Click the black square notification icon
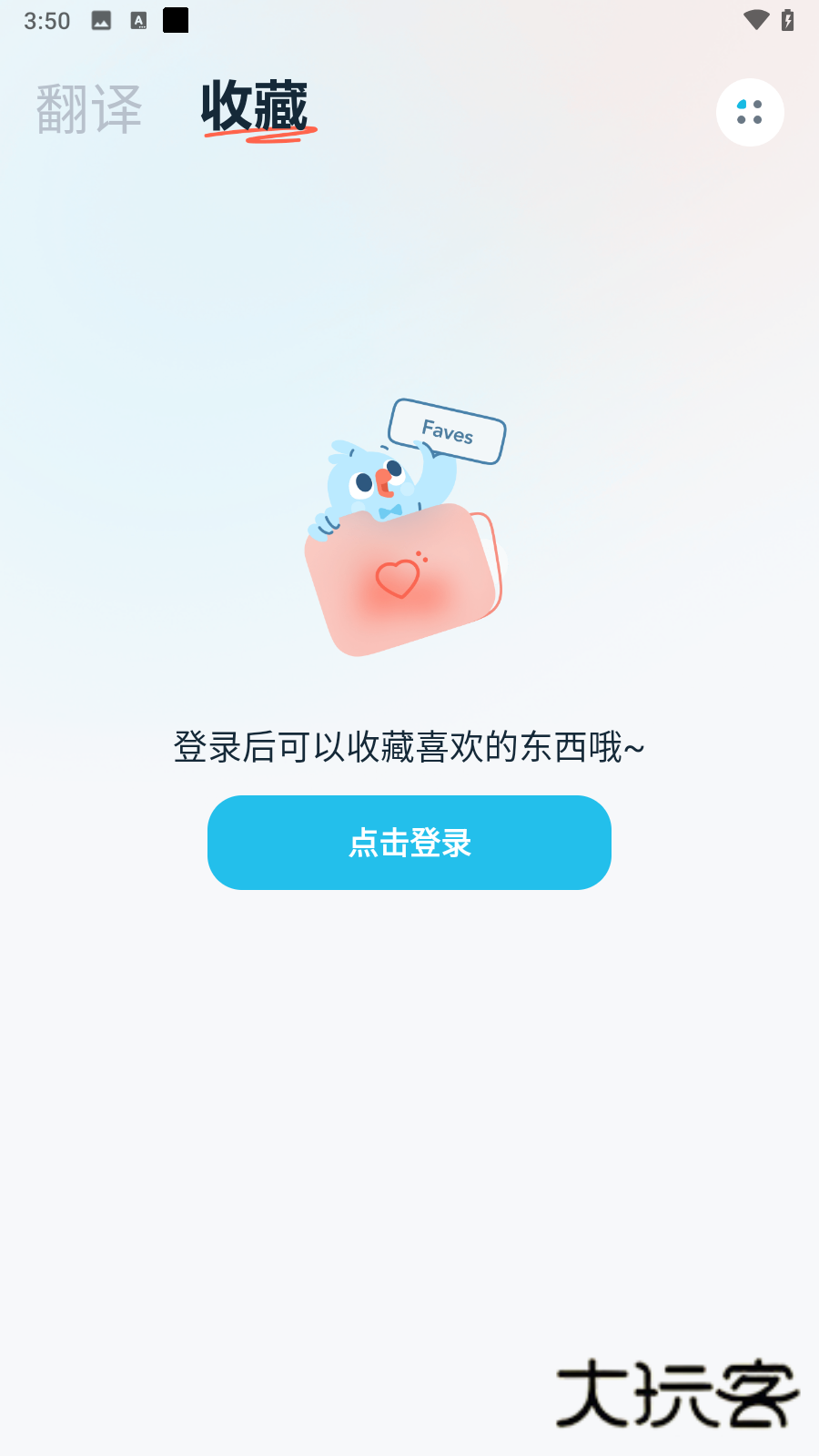819x1456 pixels. [175, 20]
